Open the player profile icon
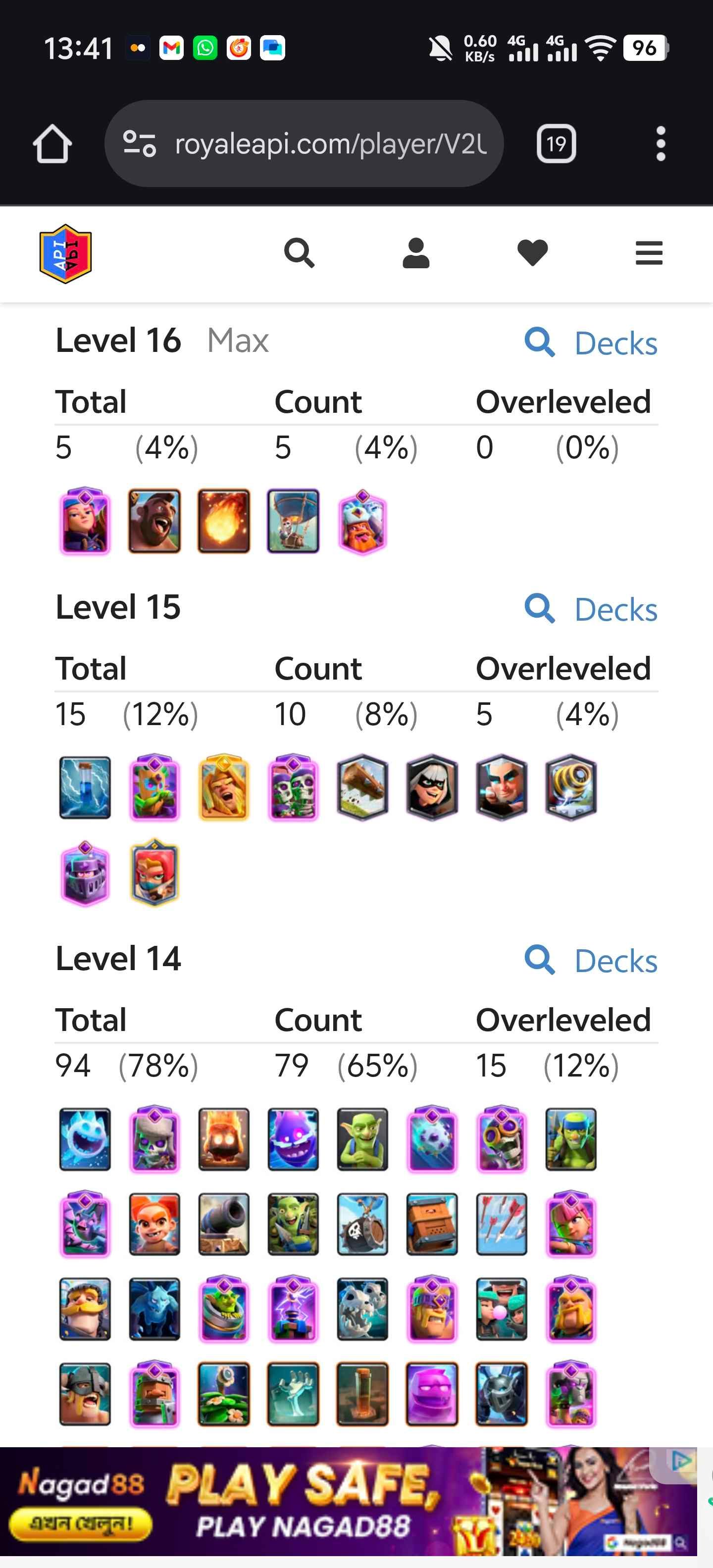Image resolution: width=713 pixels, height=1568 pixels. point(416,252)
